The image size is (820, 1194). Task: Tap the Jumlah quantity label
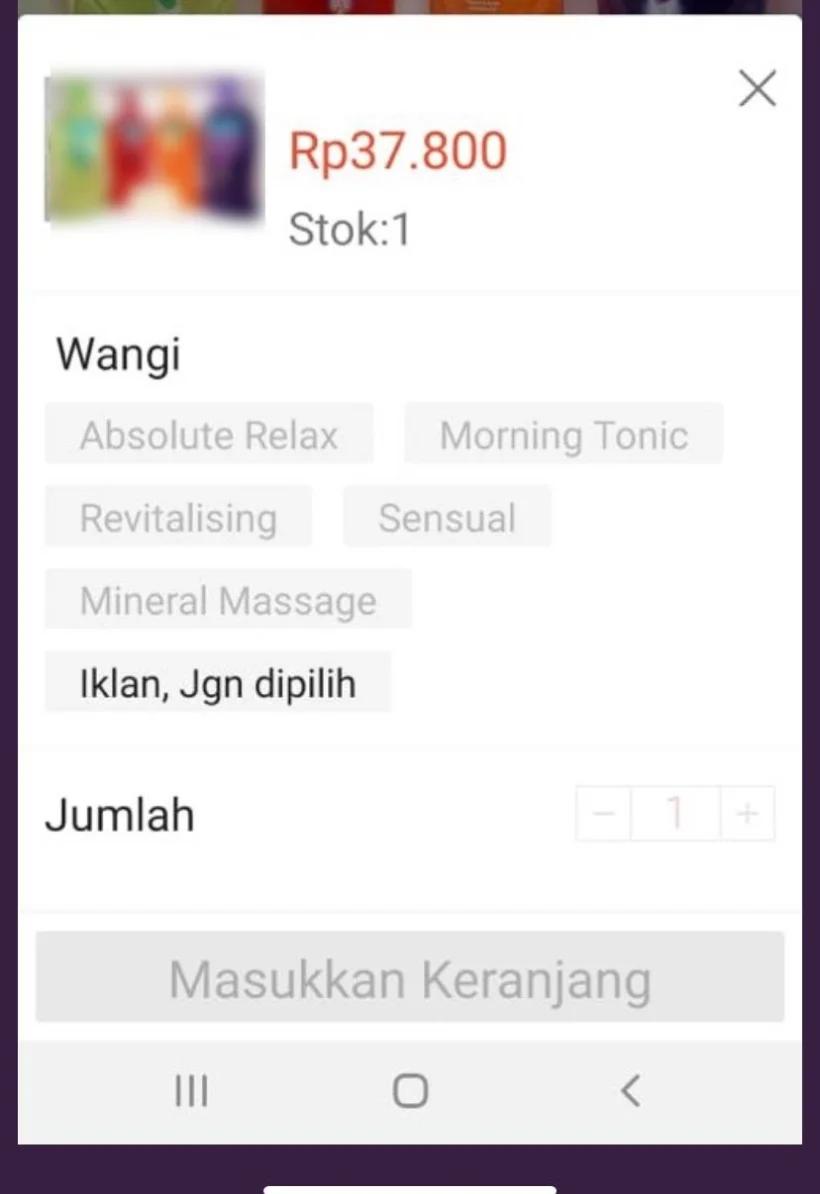click(119, 813)
